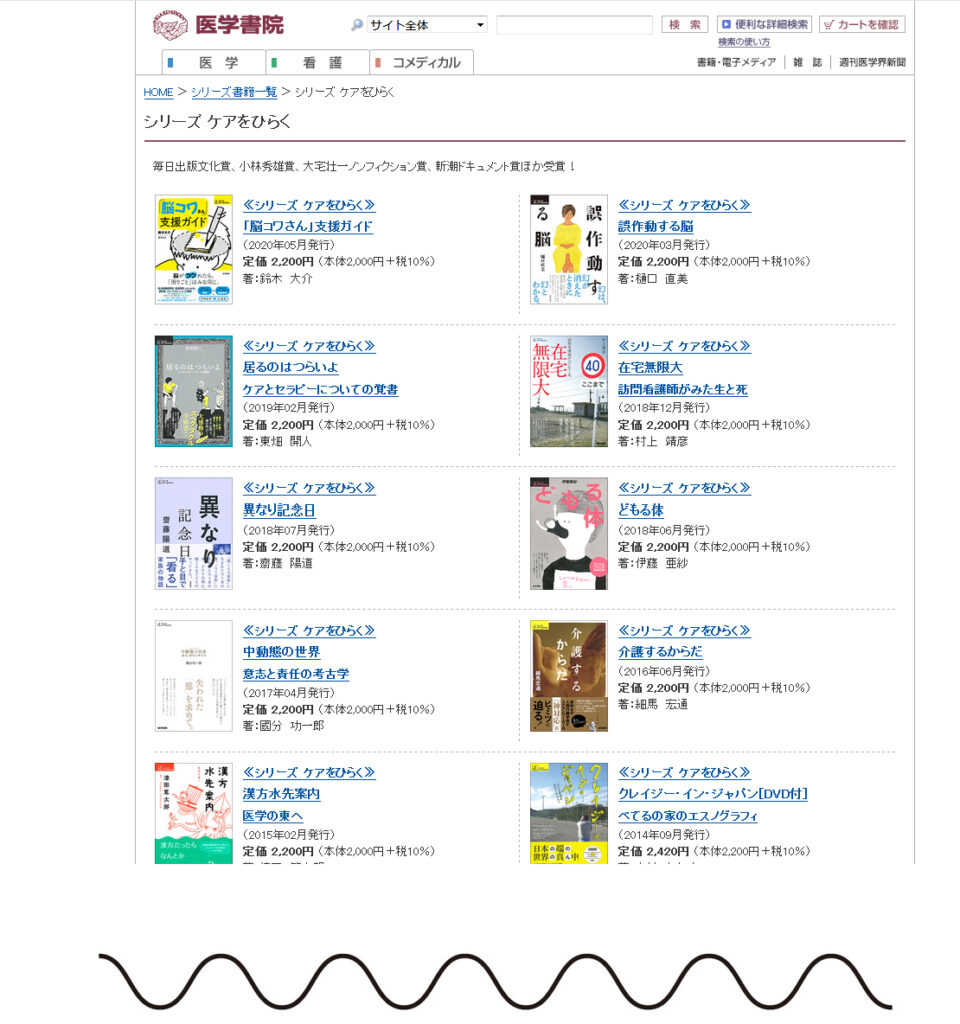
Task: Tap the どもる体 book cover
Action: [568, 533]
